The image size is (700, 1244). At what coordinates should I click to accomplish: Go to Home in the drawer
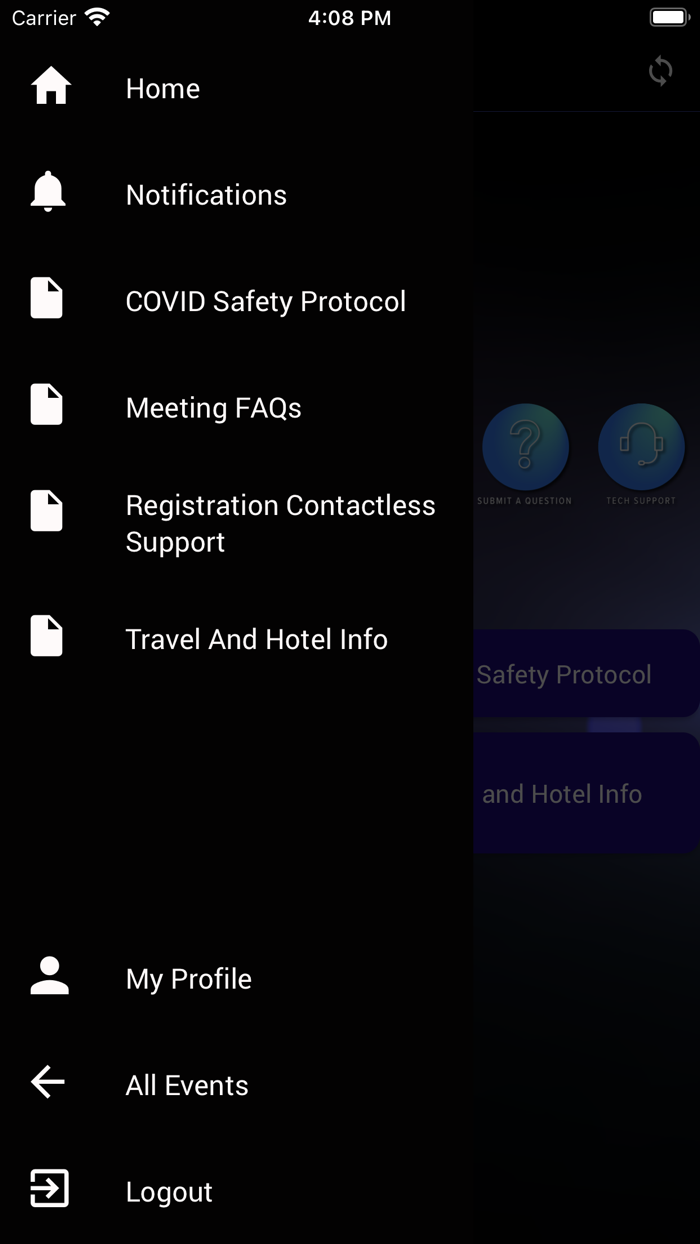pos(236,88)
